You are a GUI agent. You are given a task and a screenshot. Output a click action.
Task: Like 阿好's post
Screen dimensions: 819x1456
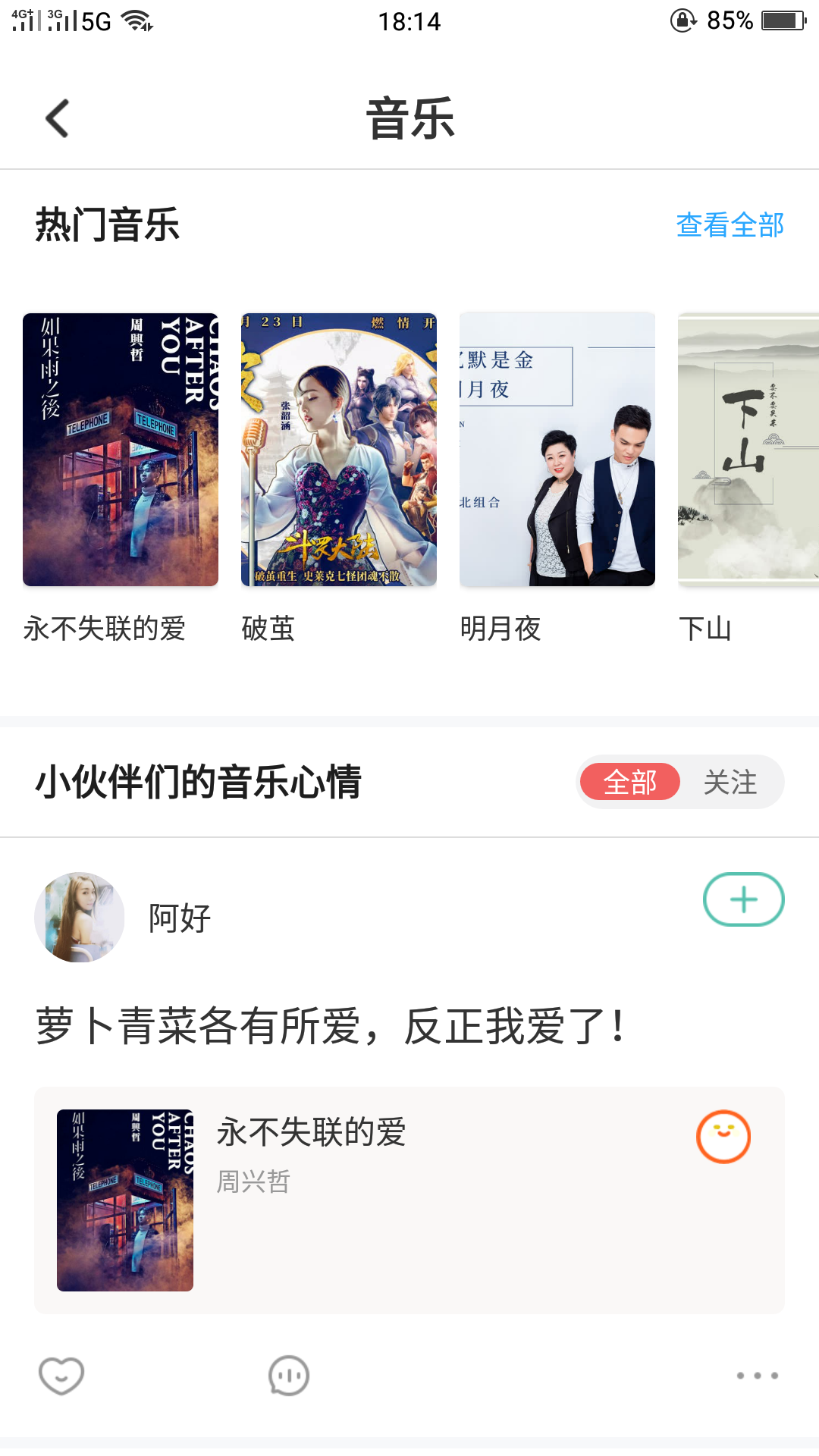[x=61, y=1375]
